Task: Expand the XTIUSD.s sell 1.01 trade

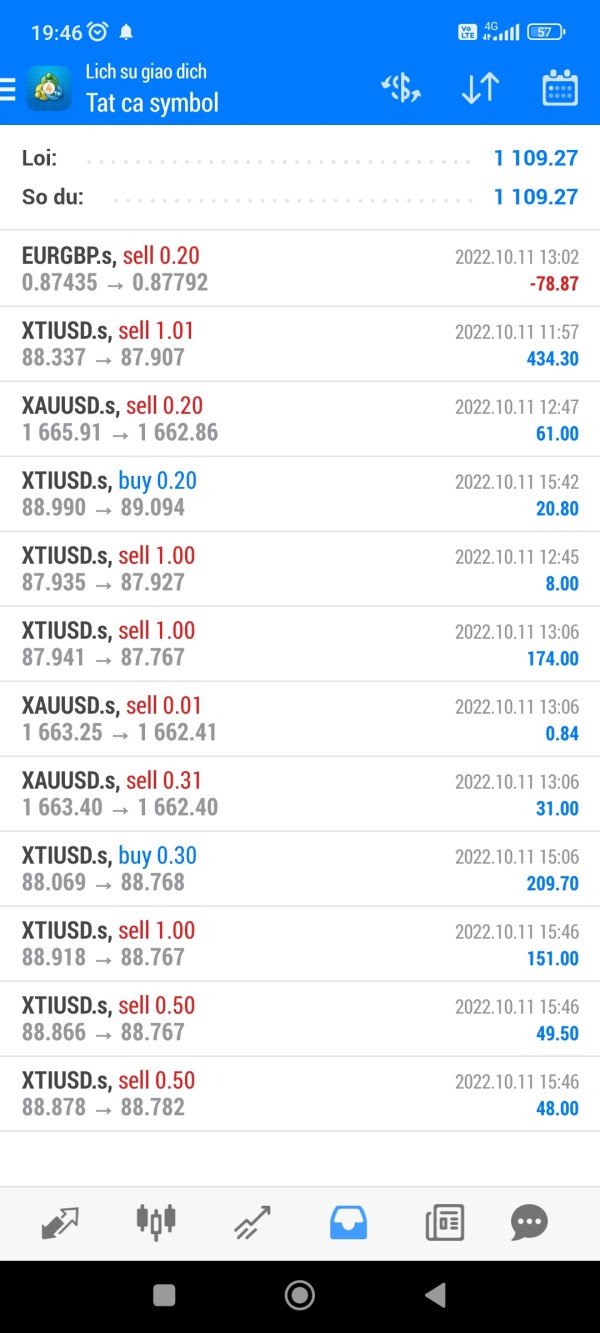Action: point(300,344)
